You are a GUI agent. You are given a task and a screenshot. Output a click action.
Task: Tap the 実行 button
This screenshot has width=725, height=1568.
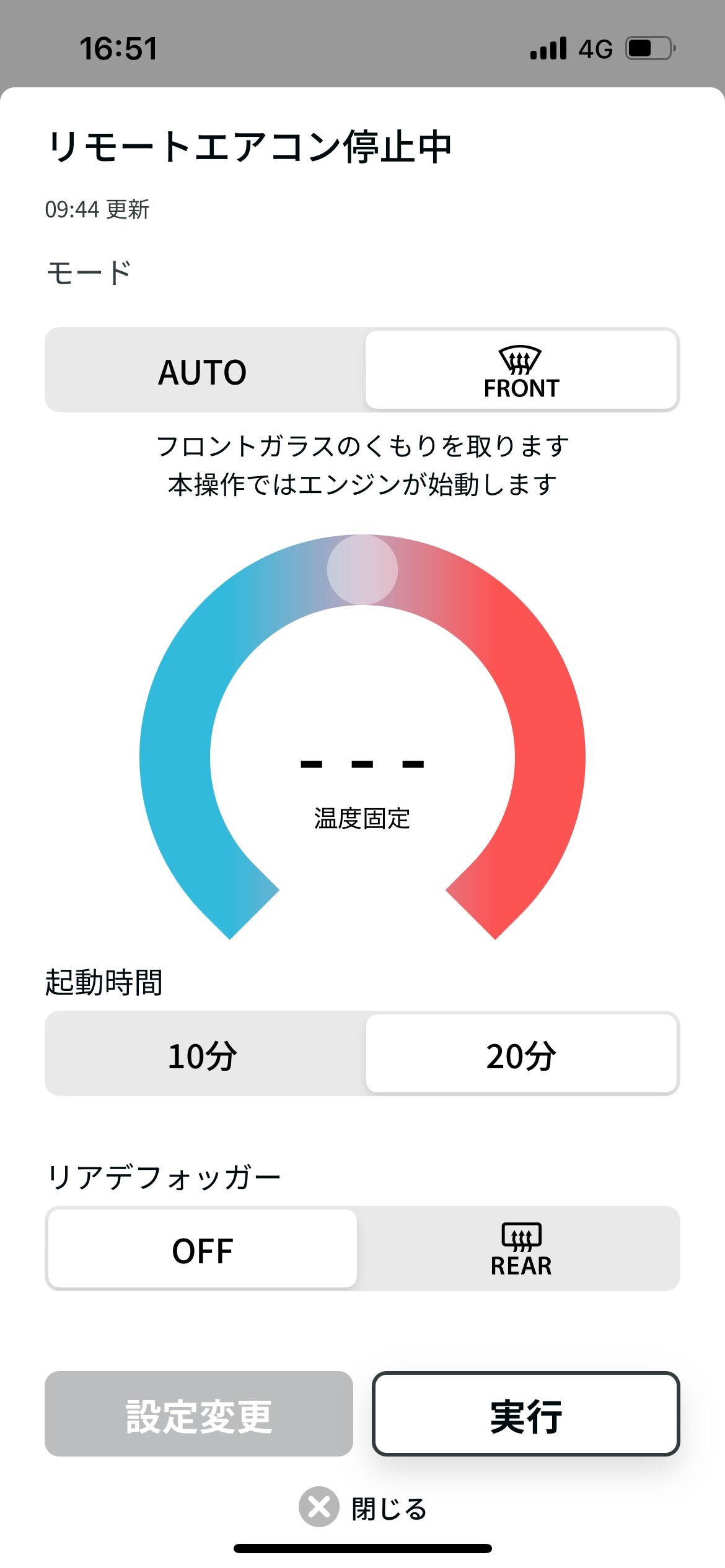(526, 1414)
